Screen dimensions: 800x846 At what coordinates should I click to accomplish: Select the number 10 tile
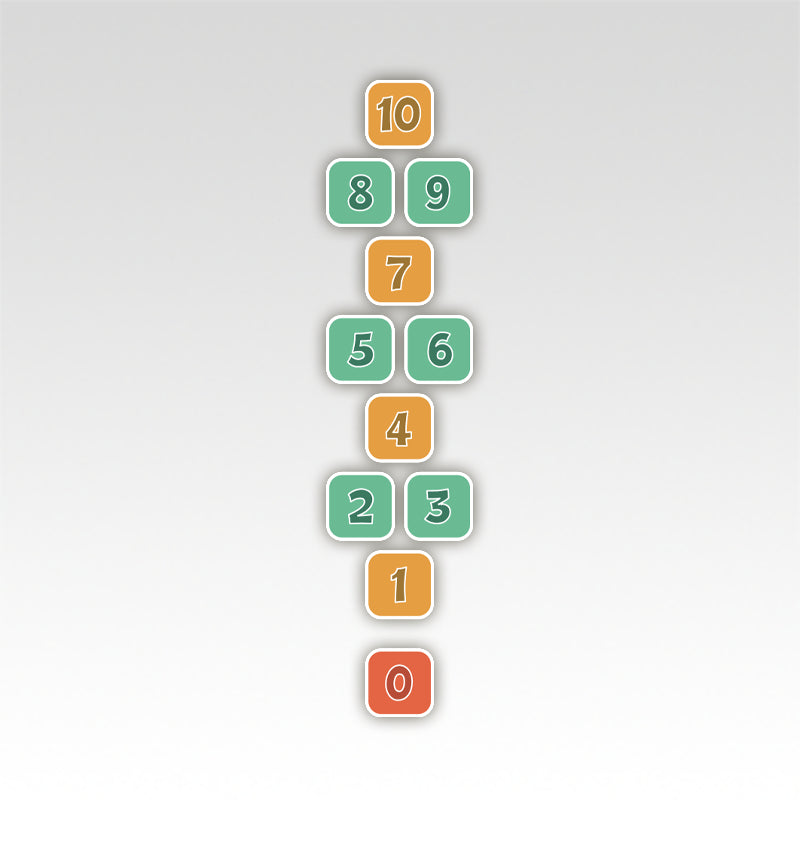tap(399, 114)
